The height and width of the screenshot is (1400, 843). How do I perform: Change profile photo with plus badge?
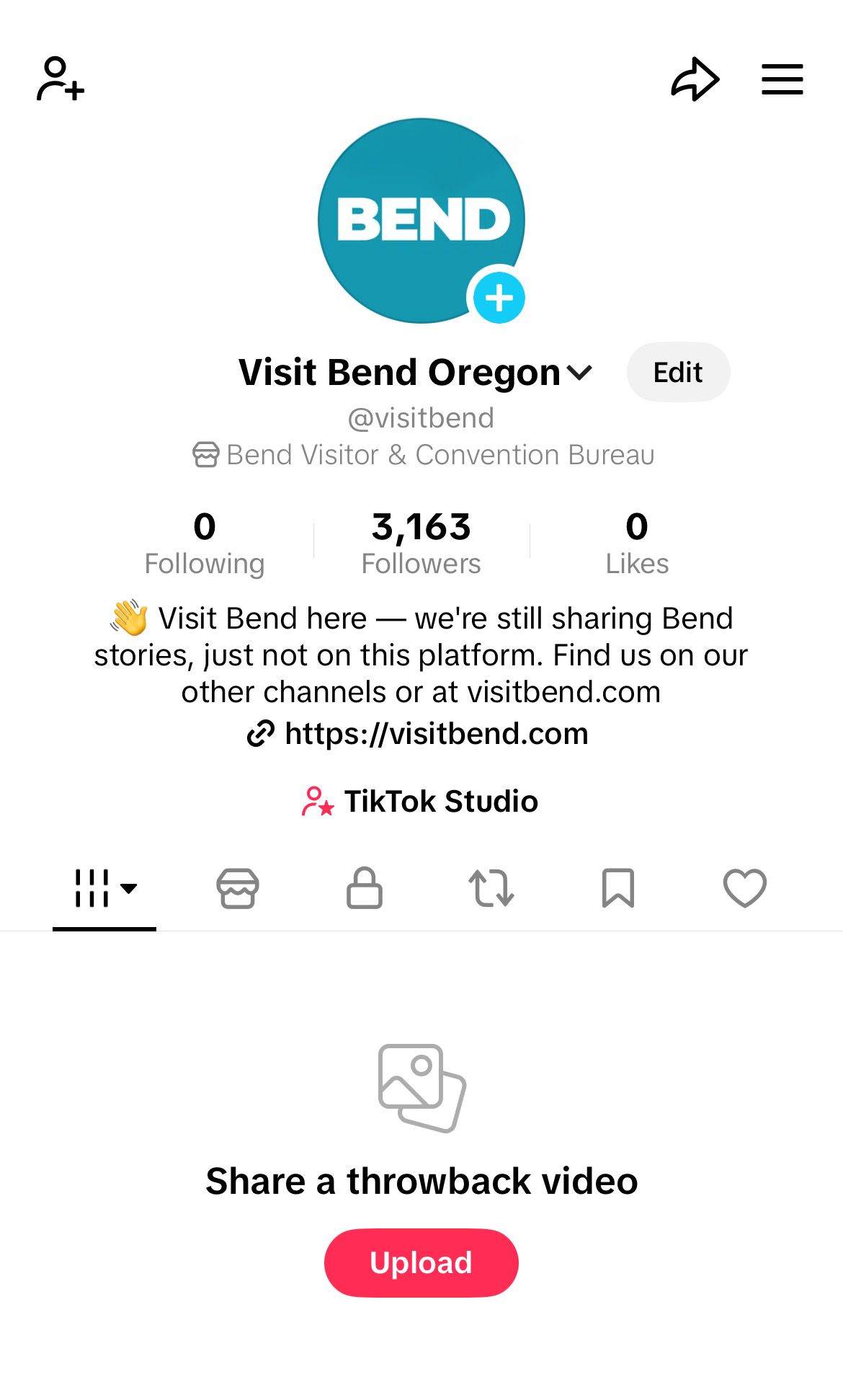pyautogui.click(x=499, y=298)
